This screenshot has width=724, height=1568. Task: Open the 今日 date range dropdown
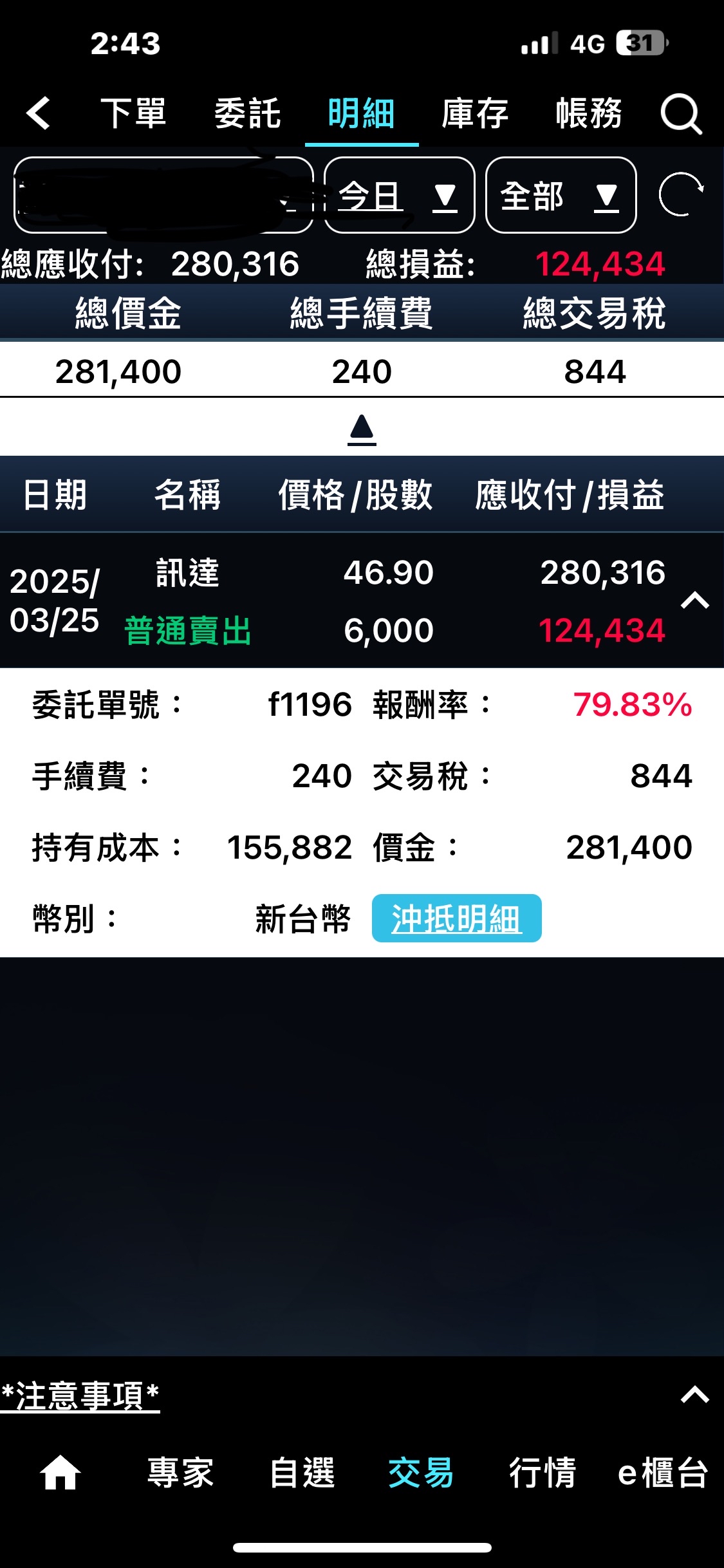tap(399, 195)
